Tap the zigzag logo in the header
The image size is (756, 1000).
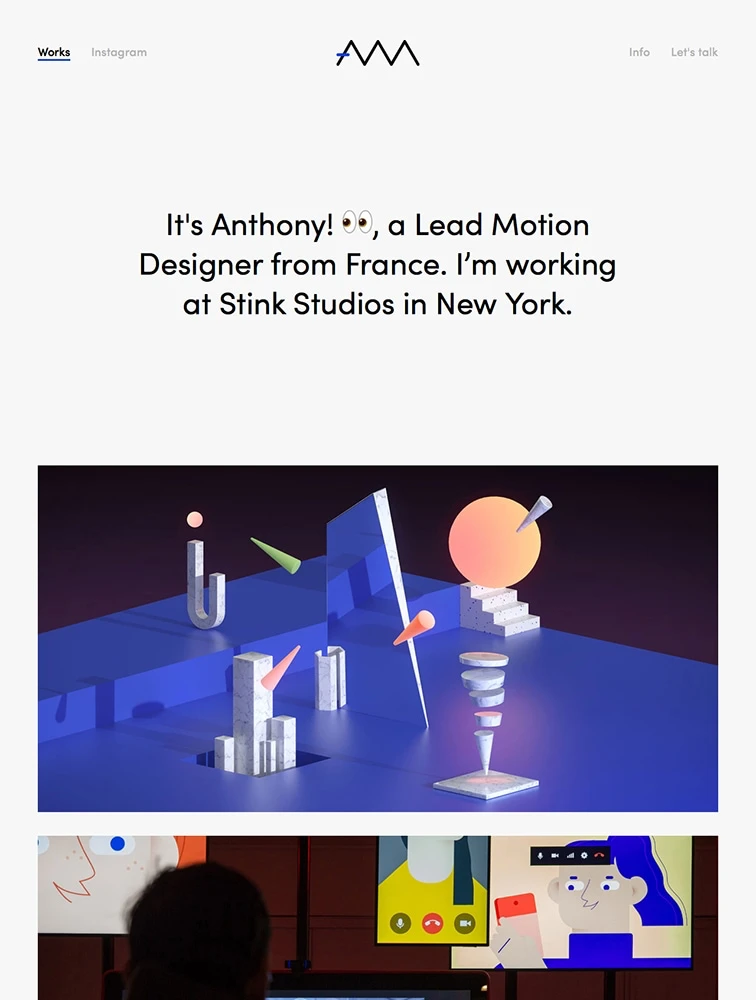[378, 53]
